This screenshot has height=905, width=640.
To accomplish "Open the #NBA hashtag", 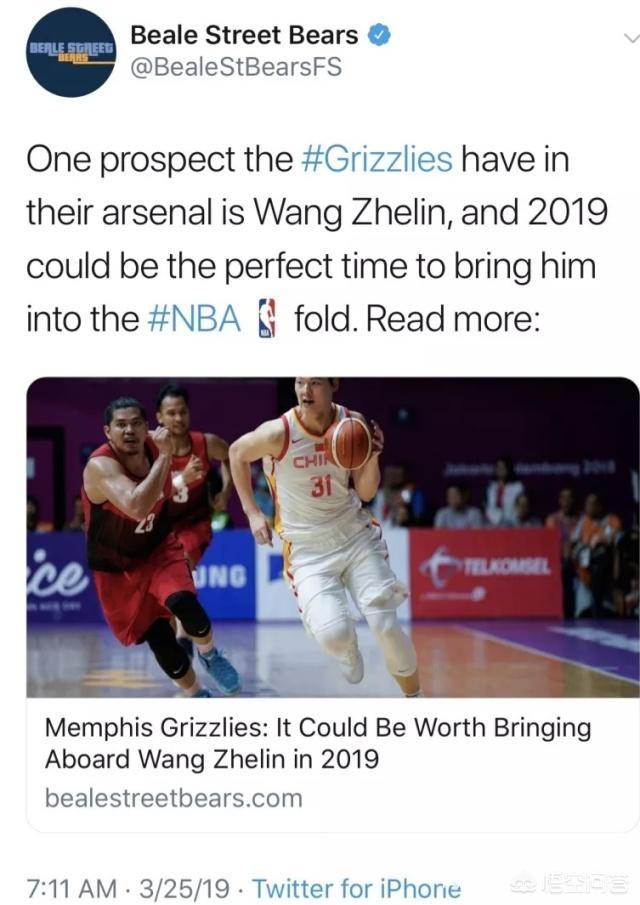I will pyautogui.click(x=194, y=319).
